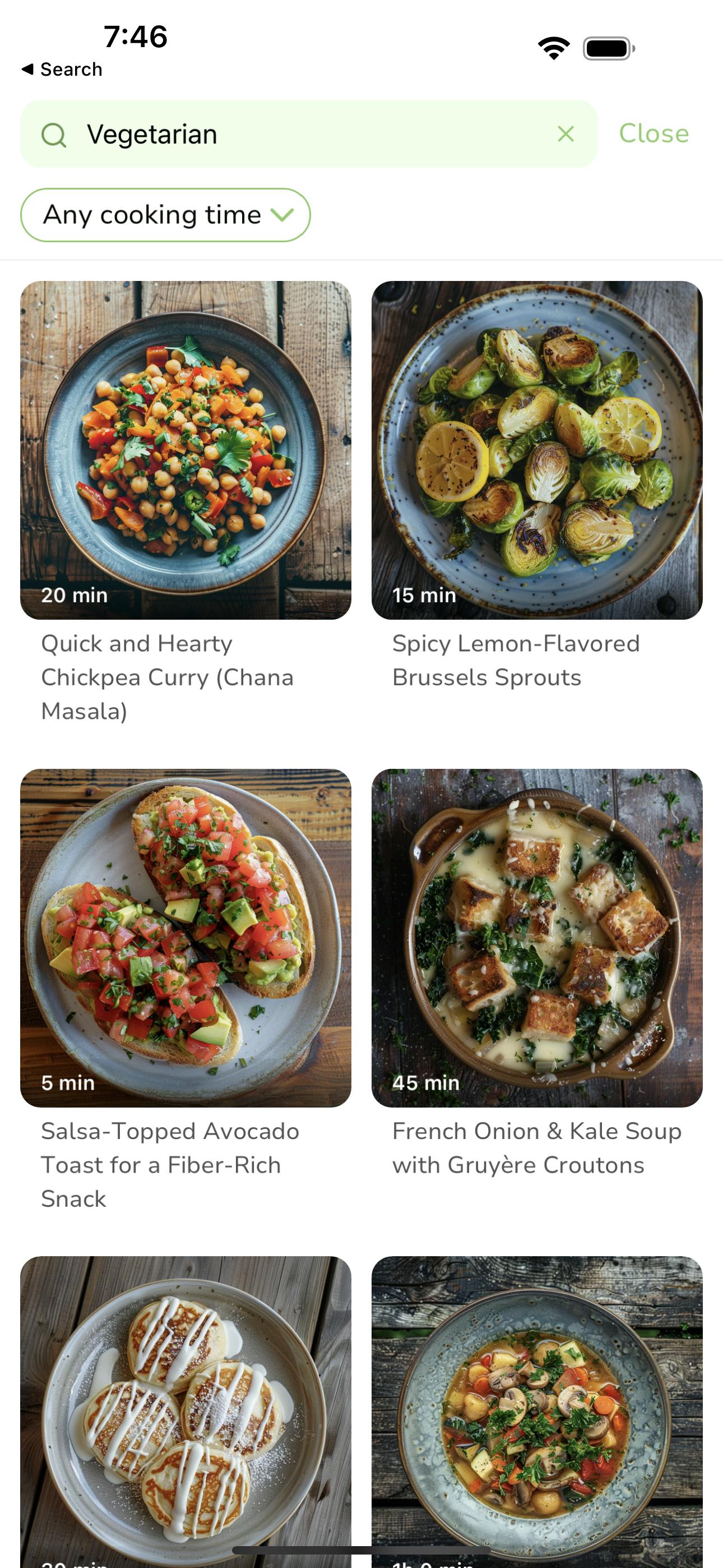Close the search screen

click(653, 133)
